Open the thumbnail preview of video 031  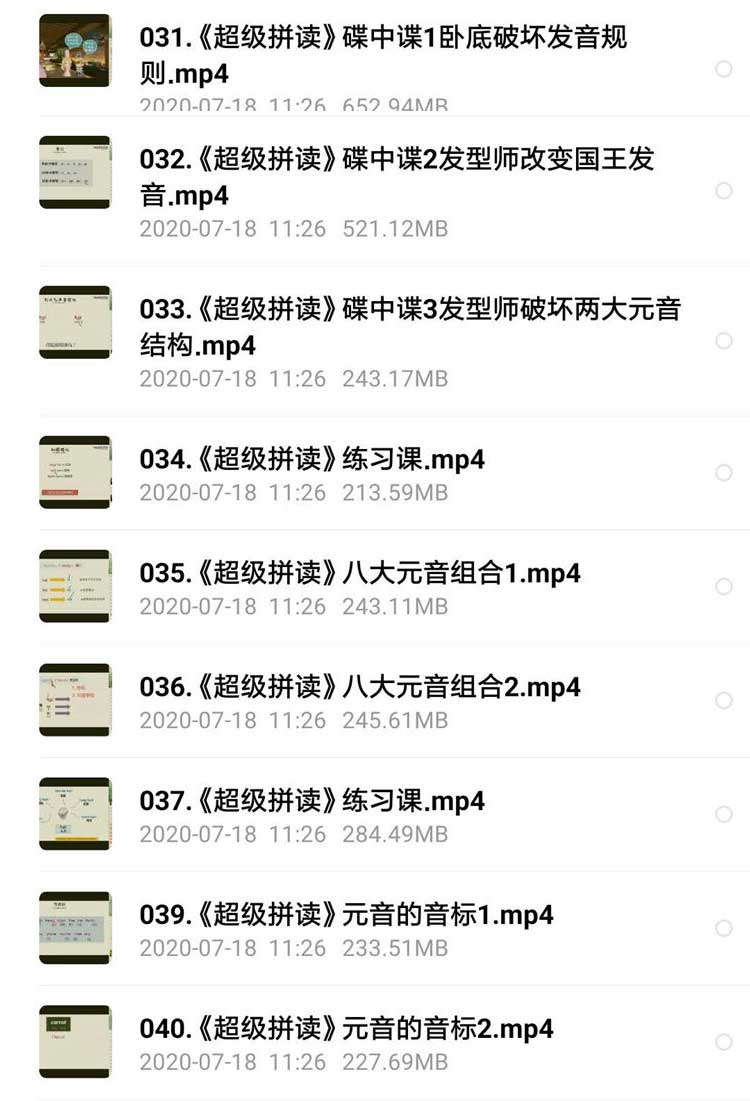click(75, 50)
